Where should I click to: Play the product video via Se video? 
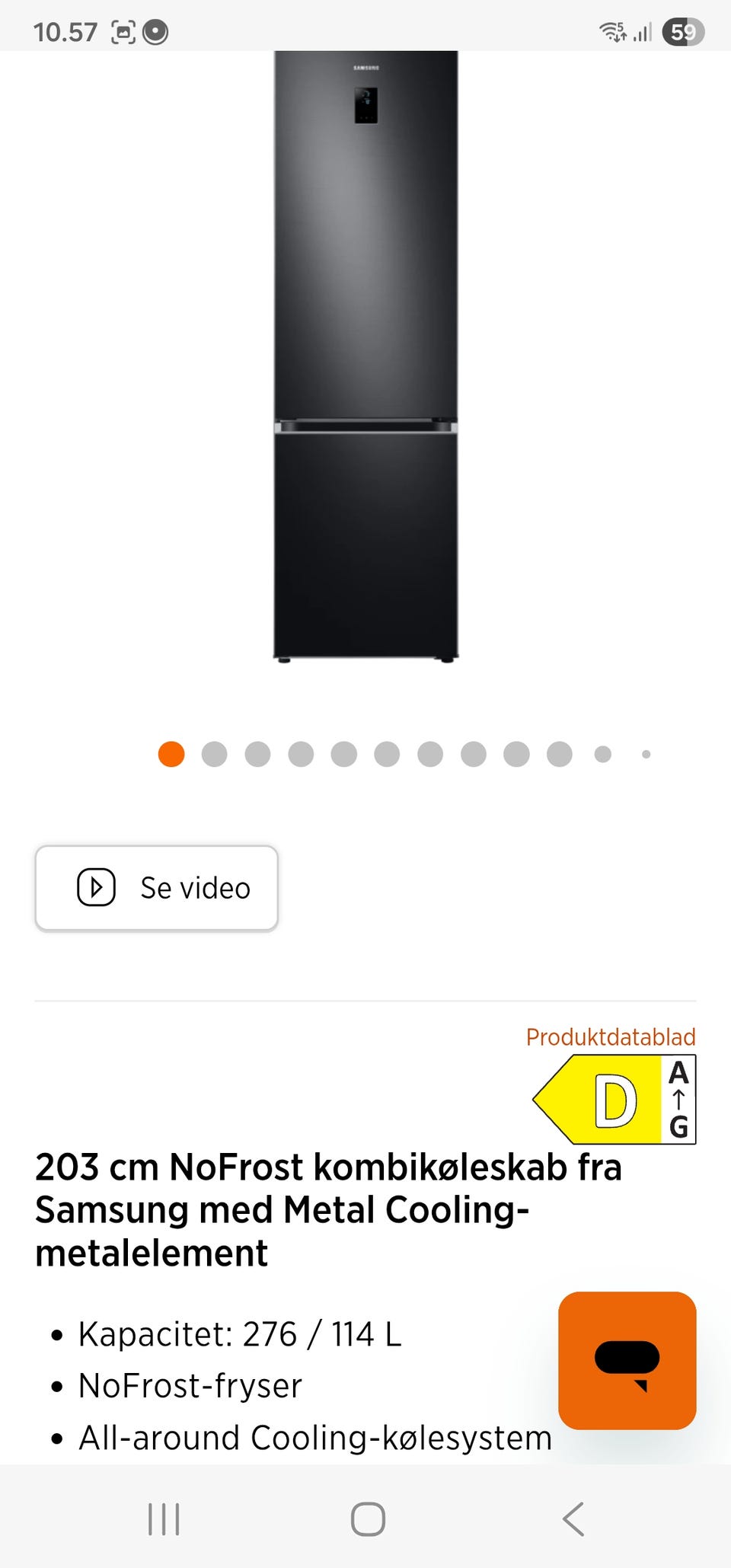[x=157, y=888]
